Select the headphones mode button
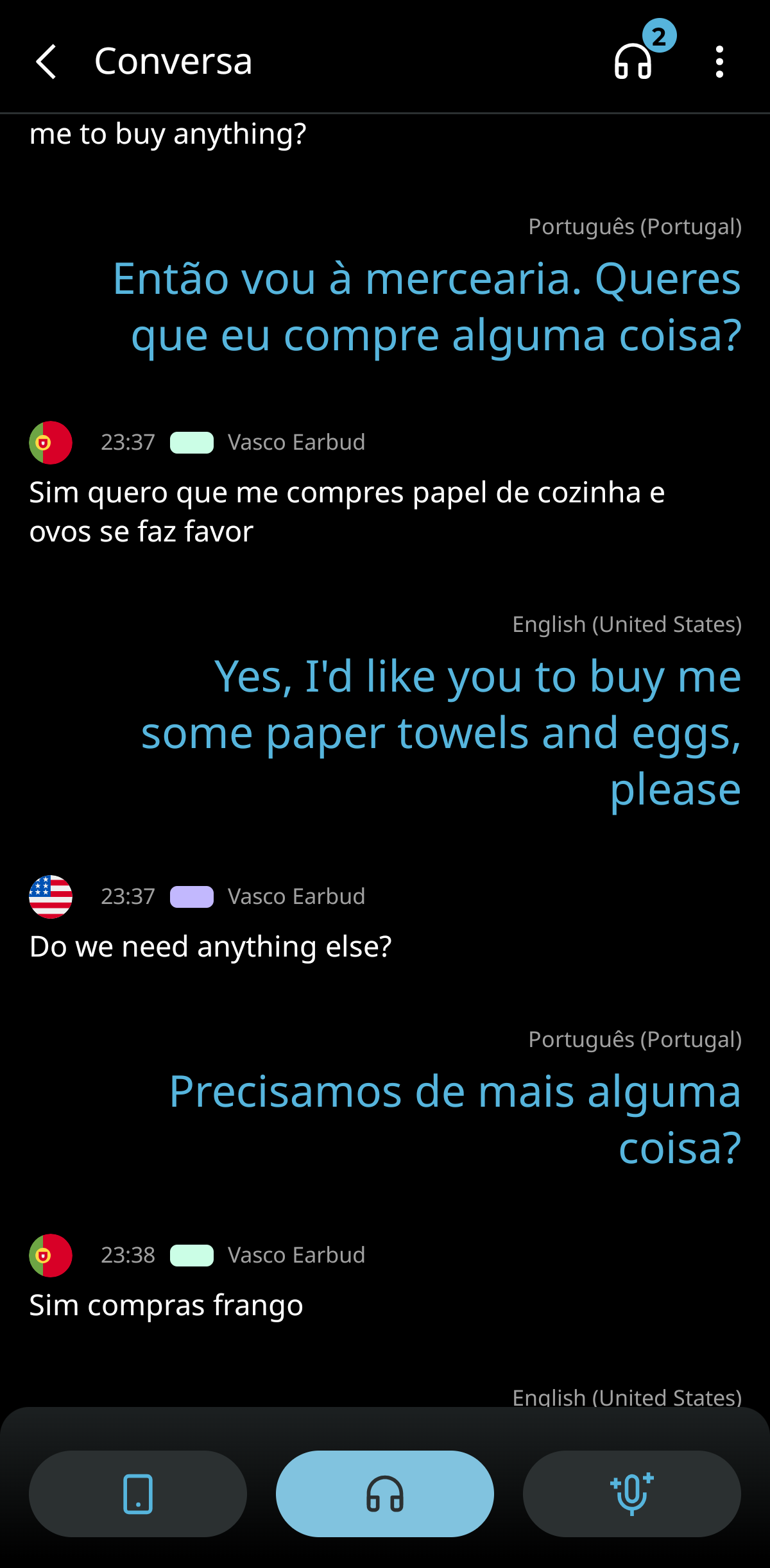The image size is (770, 1568). click(x=385, y=1494)
